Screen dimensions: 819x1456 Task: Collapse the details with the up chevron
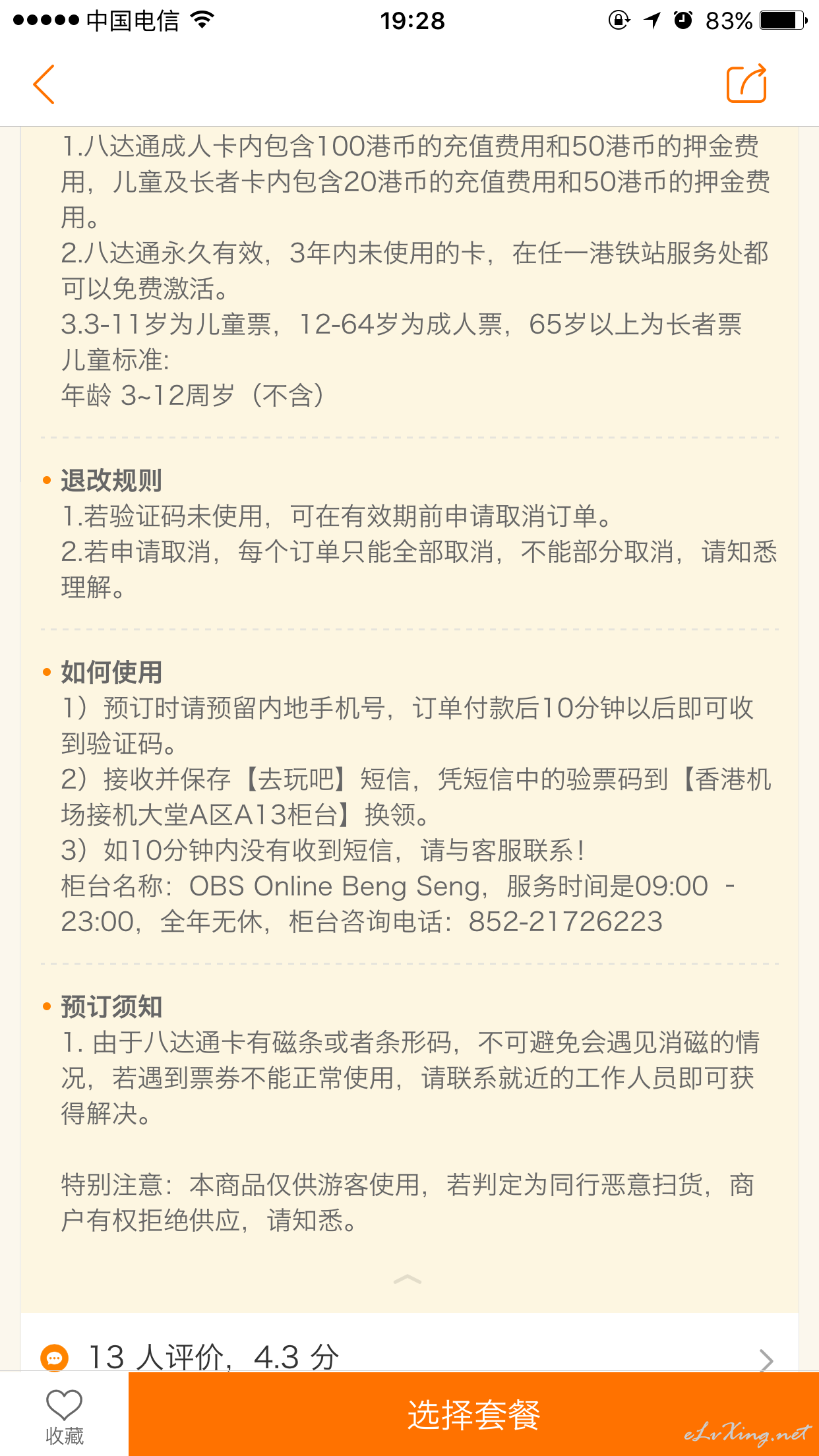tap(407, 1279)
